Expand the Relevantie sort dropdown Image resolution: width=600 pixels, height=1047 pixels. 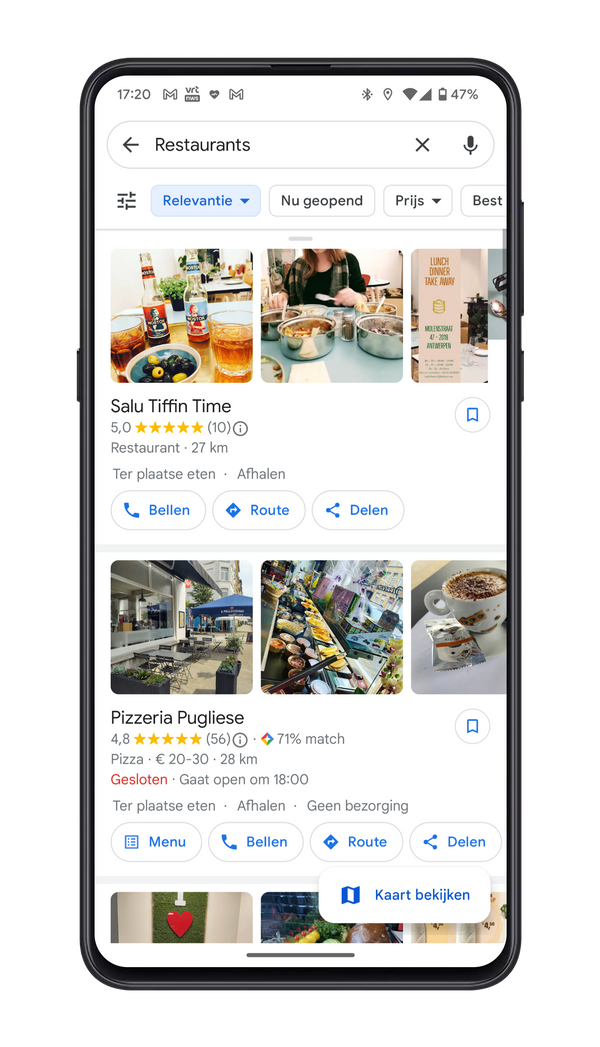point(206,201)
